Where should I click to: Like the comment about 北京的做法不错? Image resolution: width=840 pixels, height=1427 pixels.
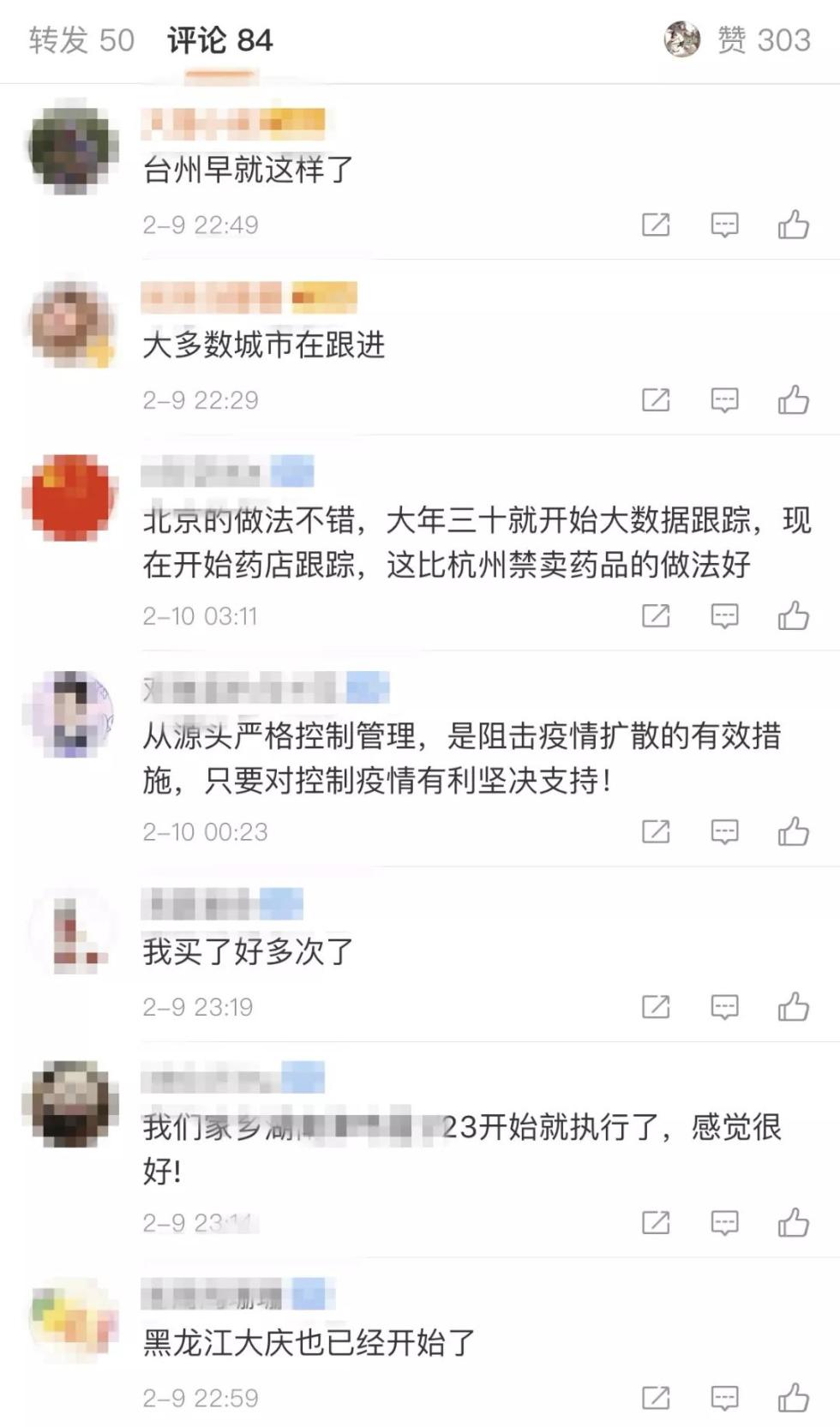pyautogui.click(x=793, y=615)
